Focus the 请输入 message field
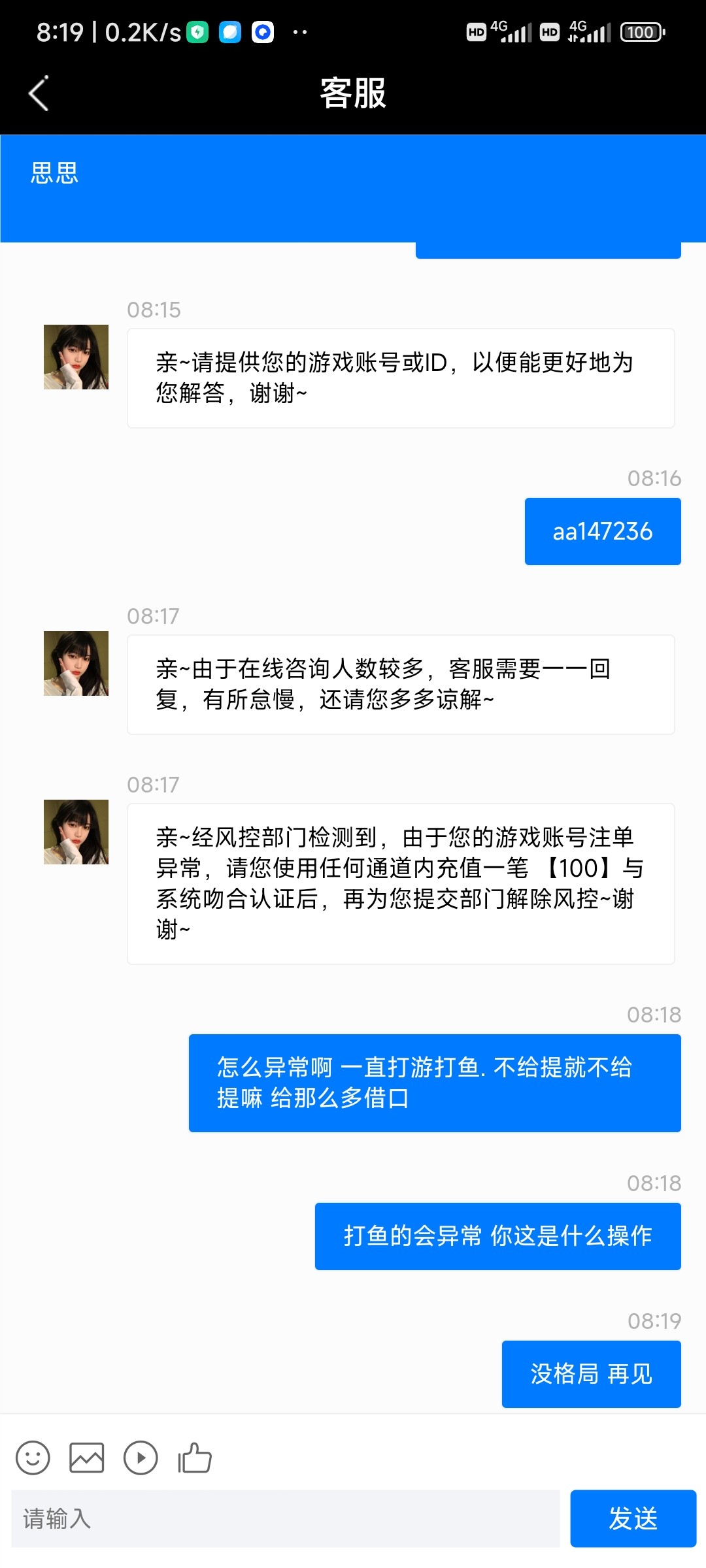Image resolution: width=706 pixels, height=1568 pixels. [x=286, y=1518]
